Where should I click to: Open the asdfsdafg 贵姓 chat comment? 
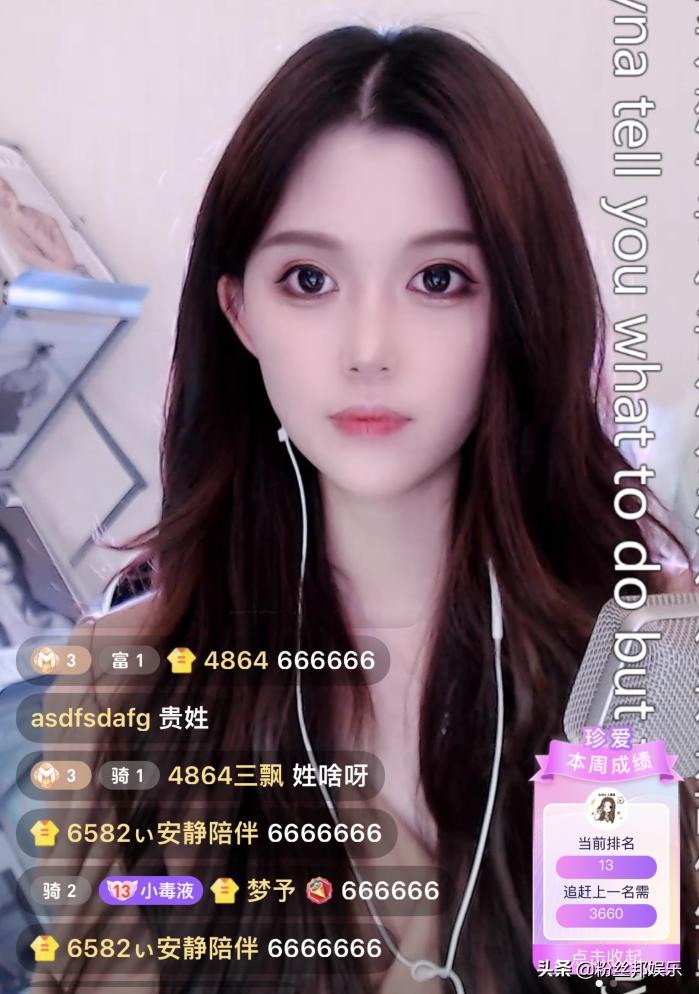120,718
